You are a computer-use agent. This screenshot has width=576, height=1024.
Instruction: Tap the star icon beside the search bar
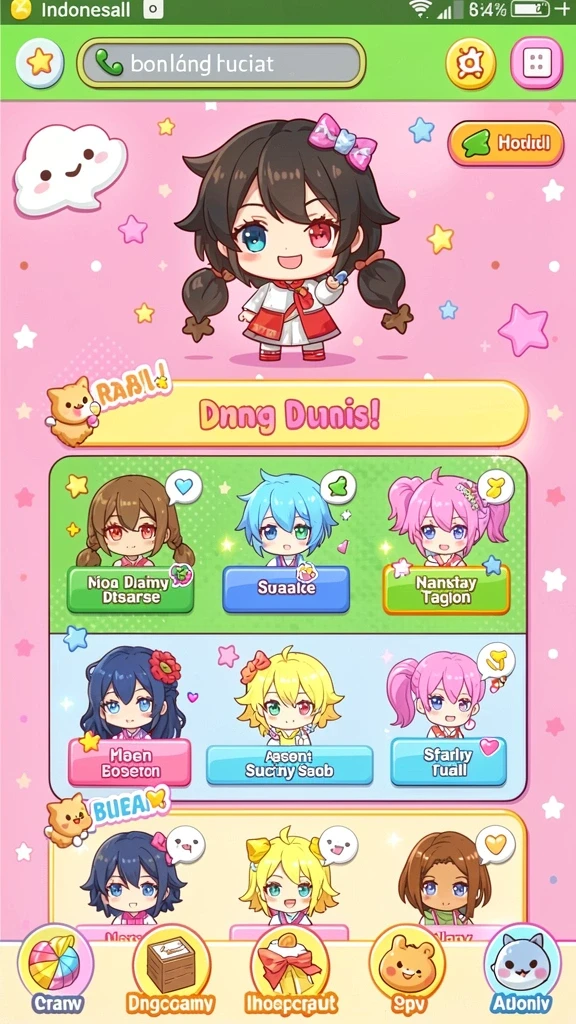39,63
